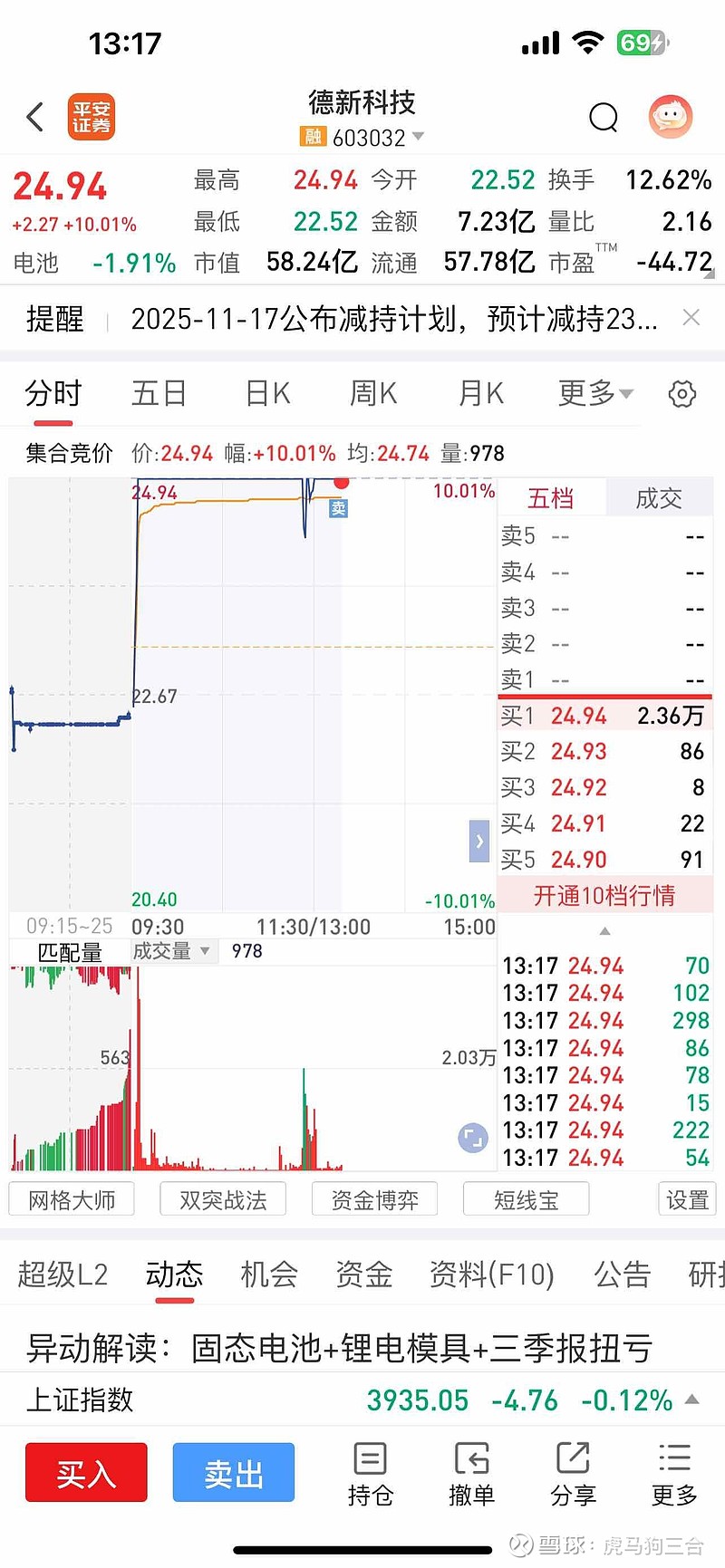Open the 更多 chart period dropdown
The height and width of the screenshot is (1568, 725).
(594, 393)
